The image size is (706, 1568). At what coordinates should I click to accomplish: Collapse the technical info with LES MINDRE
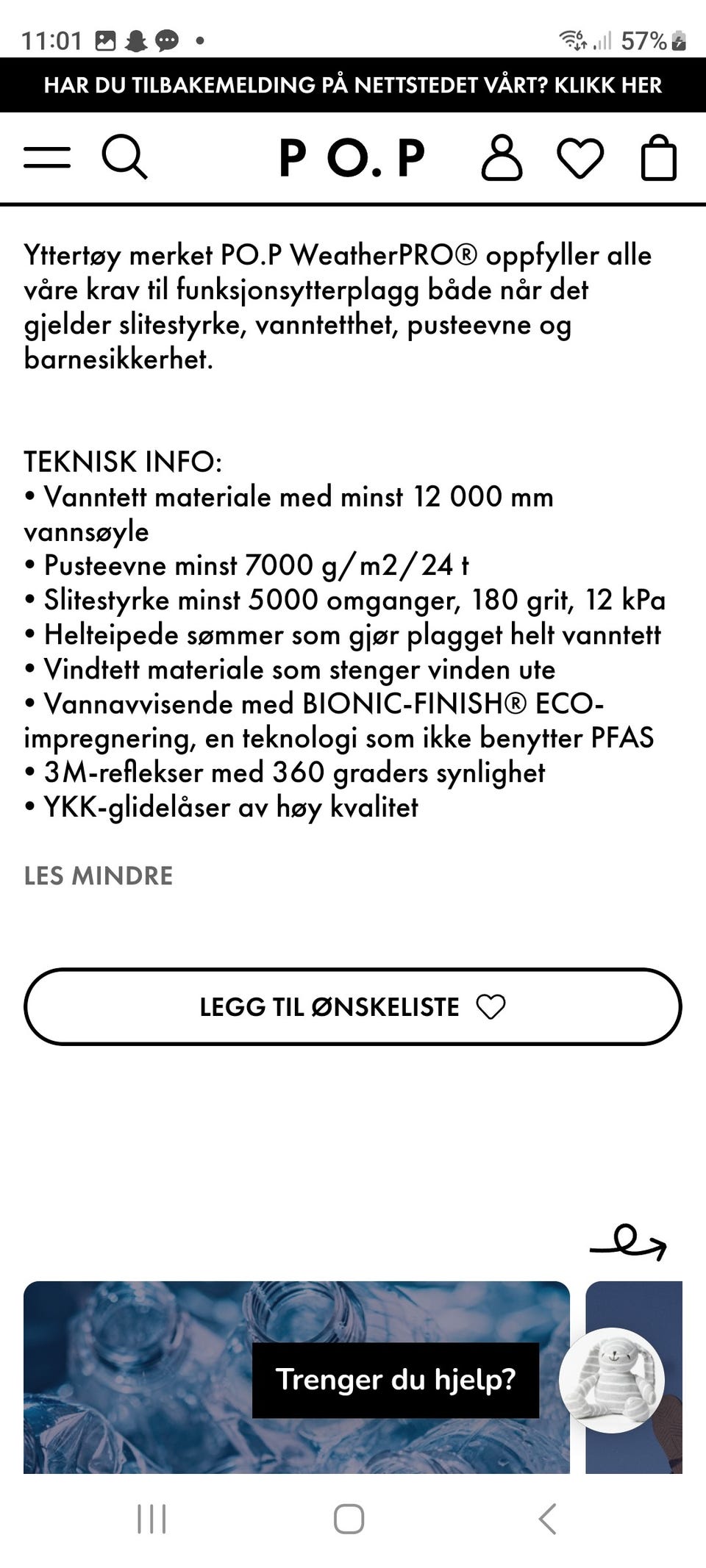coord(98,875)
